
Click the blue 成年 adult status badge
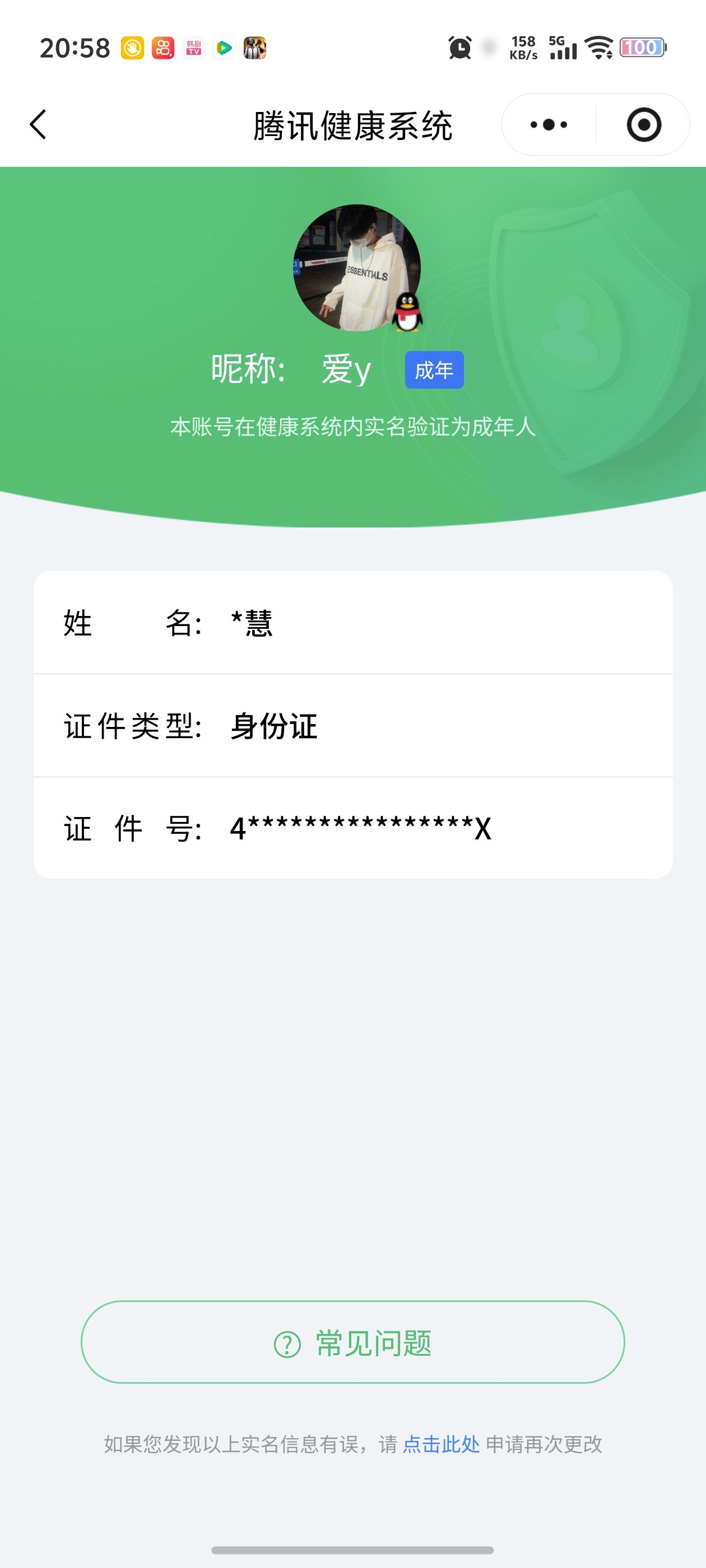[x=434, y=371]
